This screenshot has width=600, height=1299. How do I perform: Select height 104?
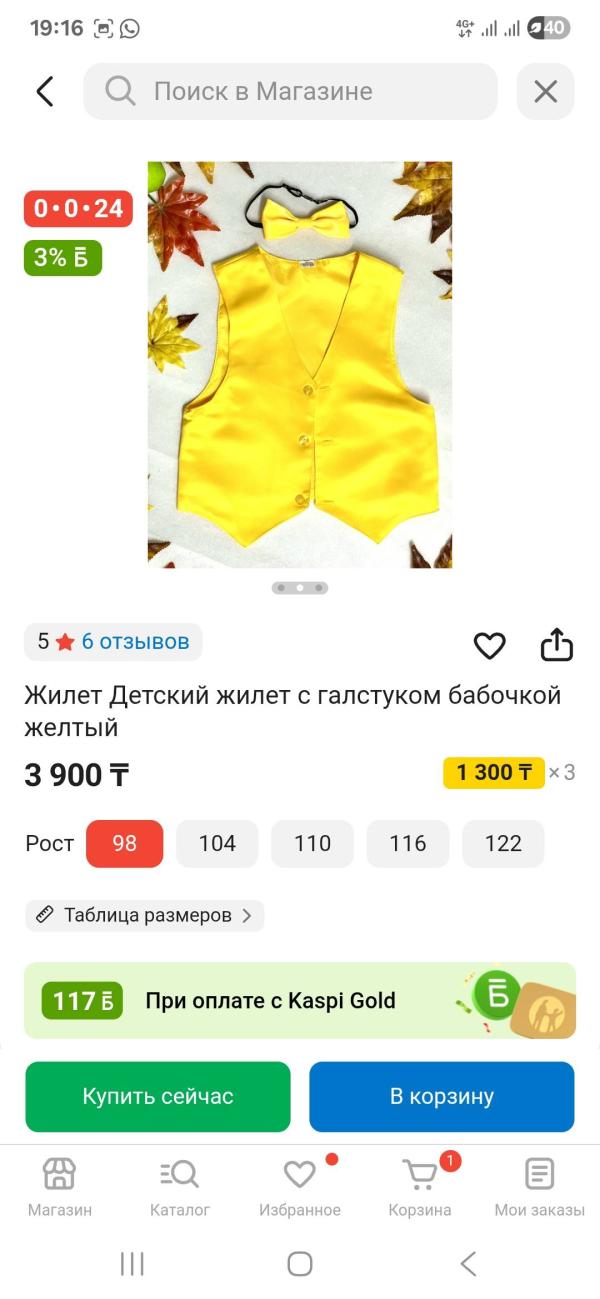pyautogui.click(x=217, y=843)
